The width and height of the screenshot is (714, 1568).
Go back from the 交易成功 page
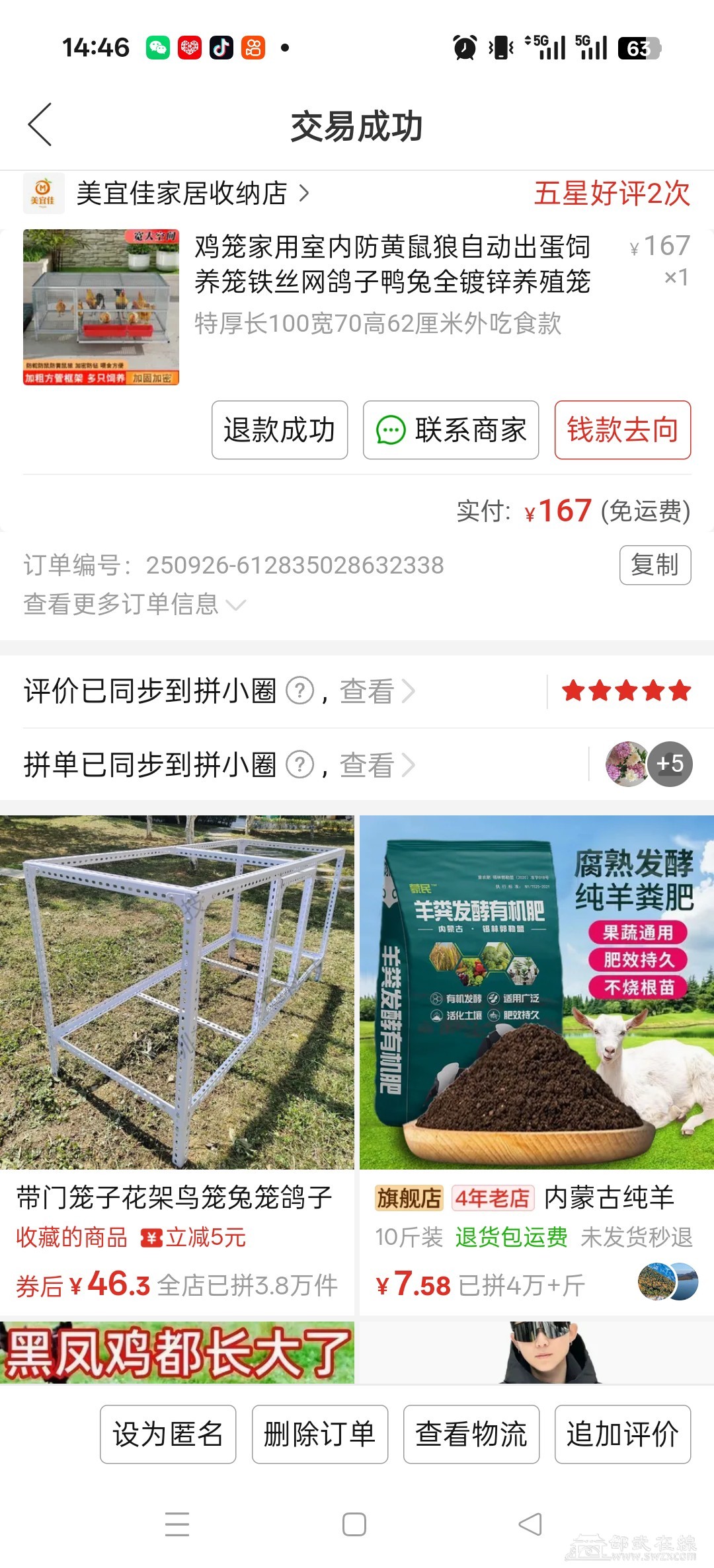point(40,124)
